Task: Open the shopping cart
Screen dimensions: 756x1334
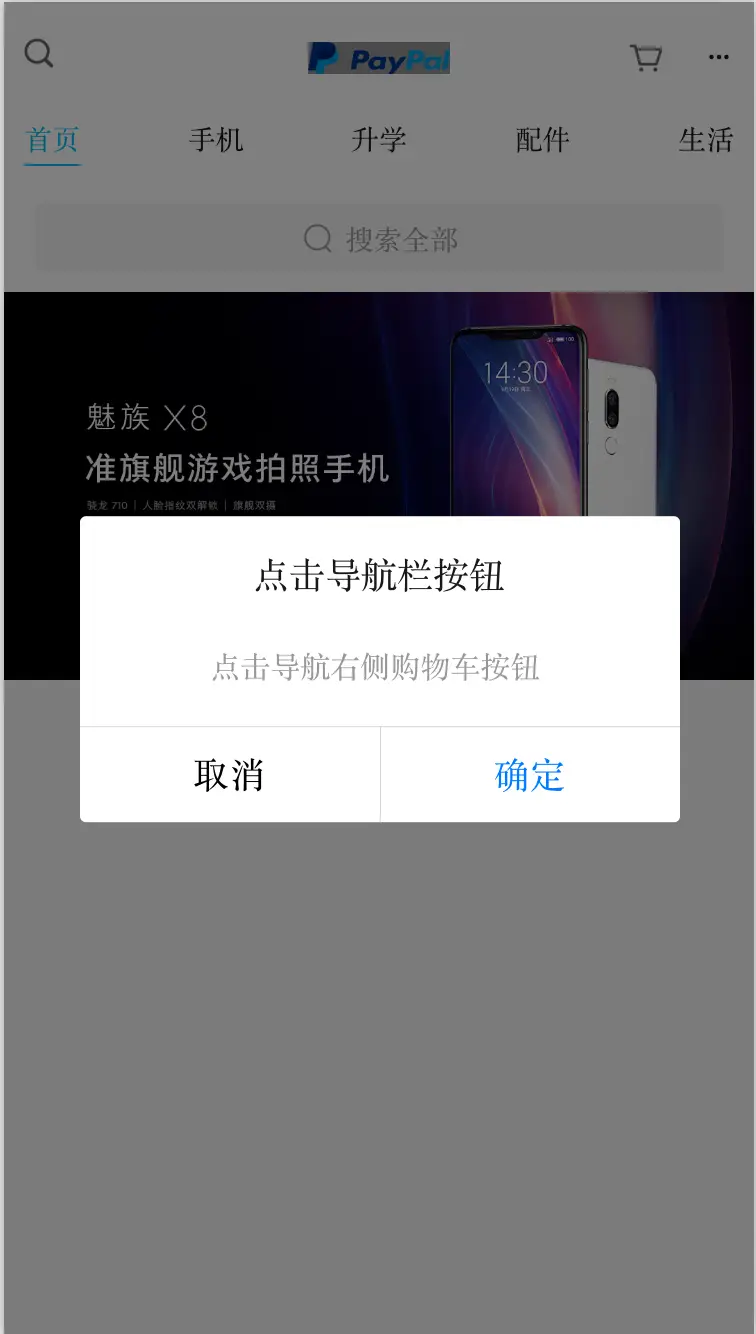Action: [x=646, y=58]
